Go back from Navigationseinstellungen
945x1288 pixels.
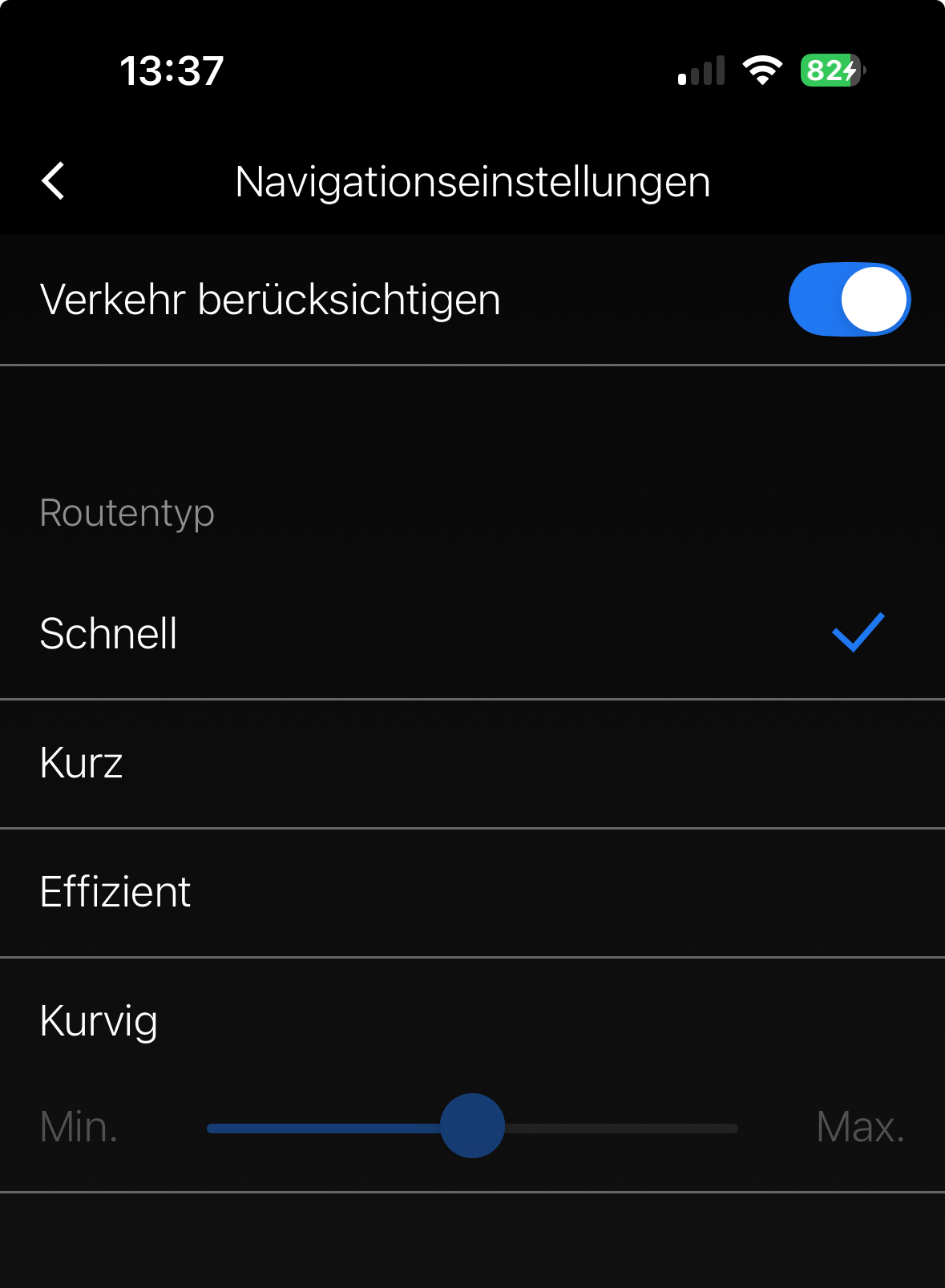pyautogui.click(x=53, y=181)
